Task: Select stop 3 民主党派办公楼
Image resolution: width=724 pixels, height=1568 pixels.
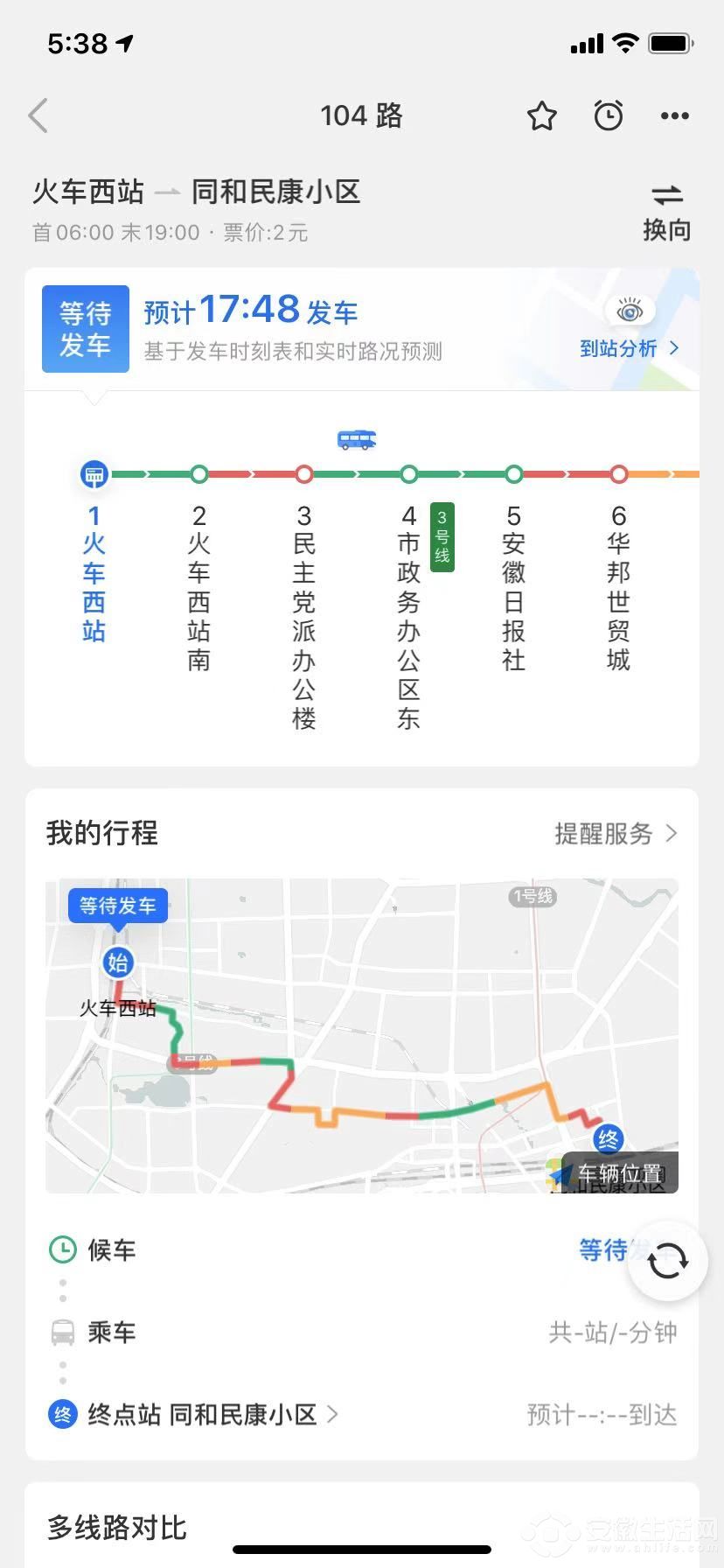Action: click(303, 604)
